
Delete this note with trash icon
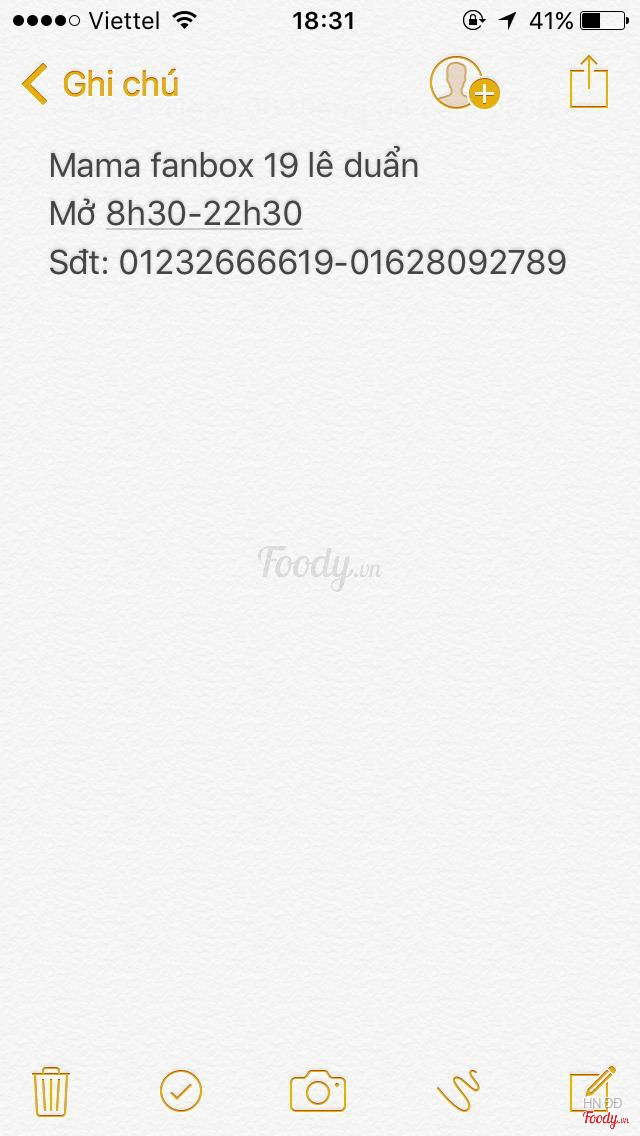click(50, 1090)
